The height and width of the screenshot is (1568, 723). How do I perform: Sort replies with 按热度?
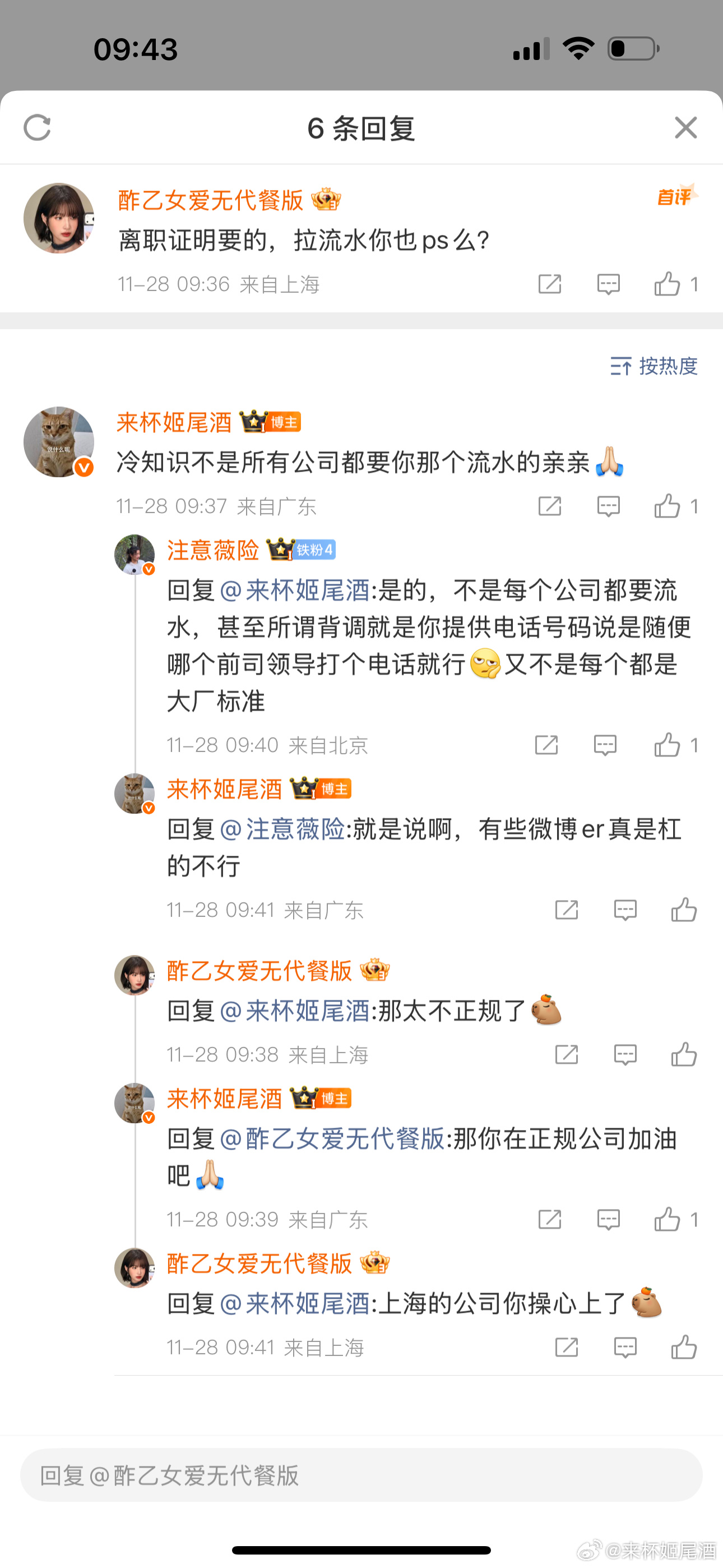coord(654,366)
